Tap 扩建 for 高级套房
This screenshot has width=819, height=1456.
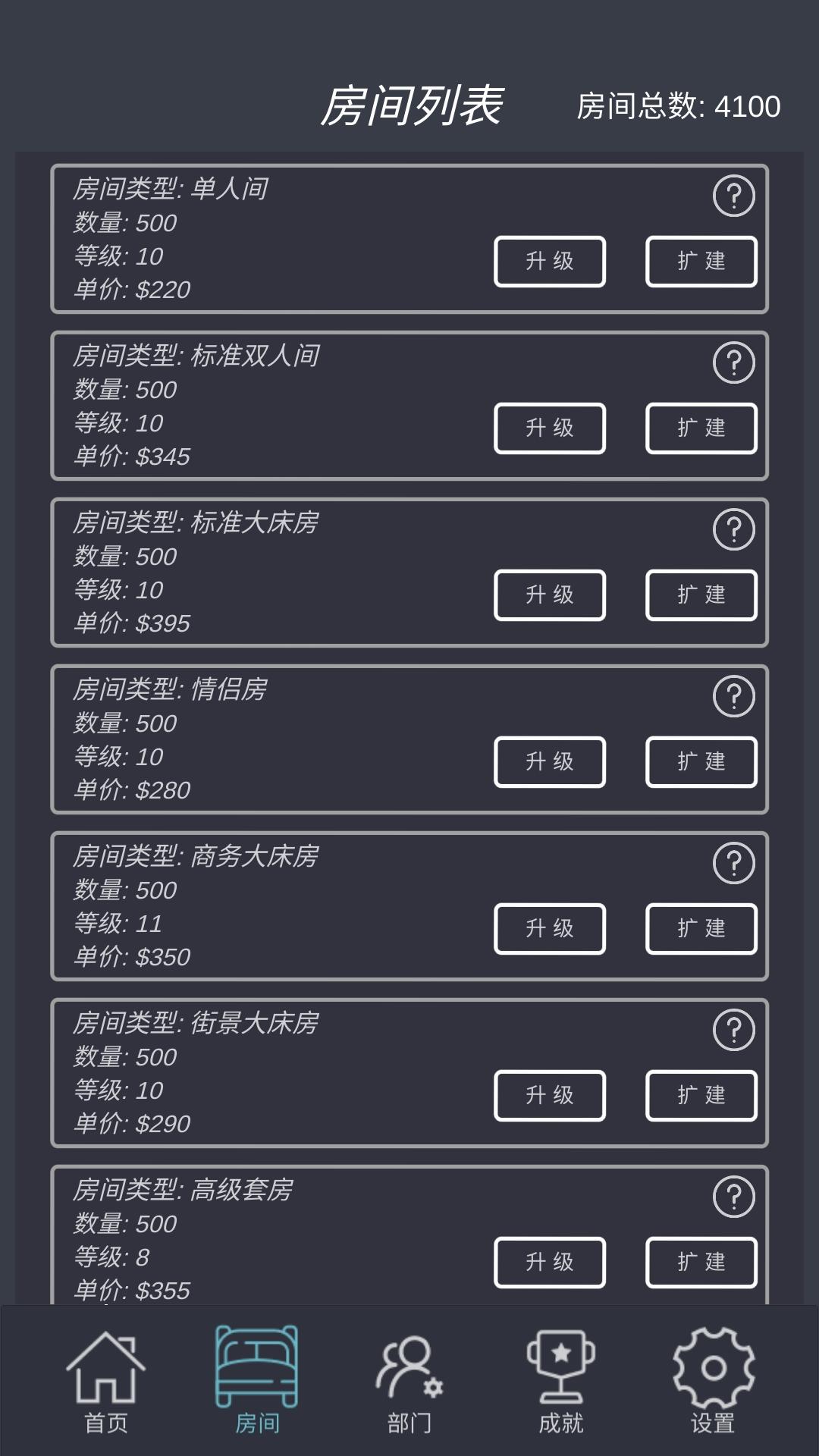pos(701,1263)
